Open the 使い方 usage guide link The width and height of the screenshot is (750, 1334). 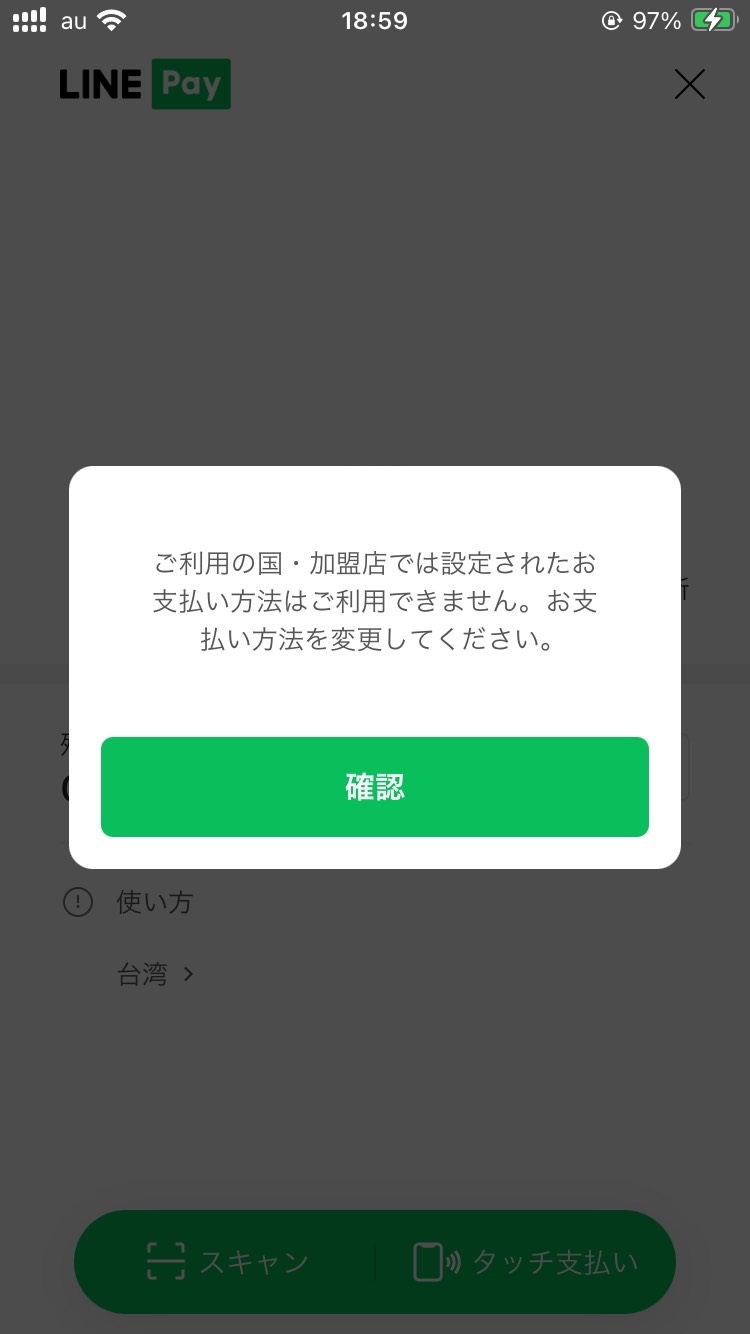tap(154, 902)
